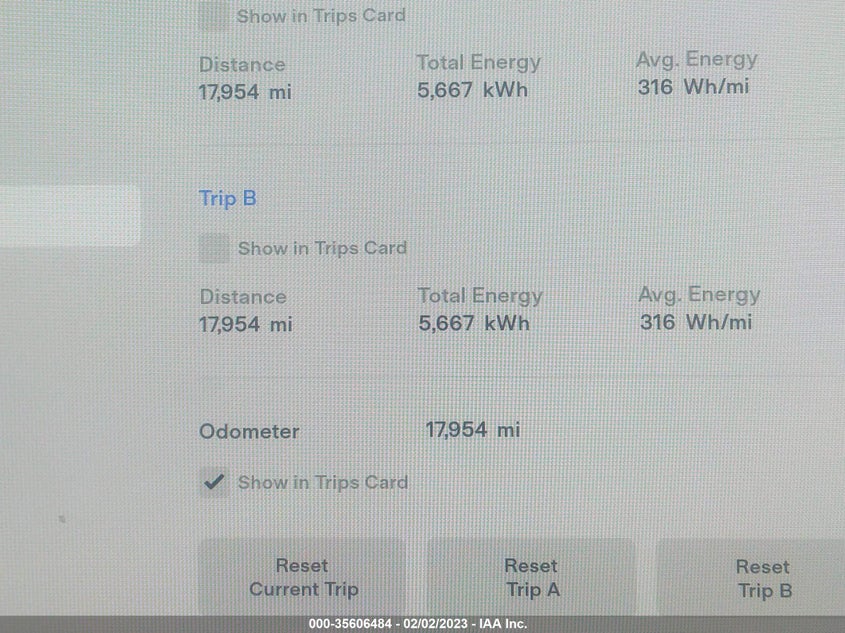Reset the current trip
Image resolution: width=845 pixels, height=633 pixels.
(302, 578)
